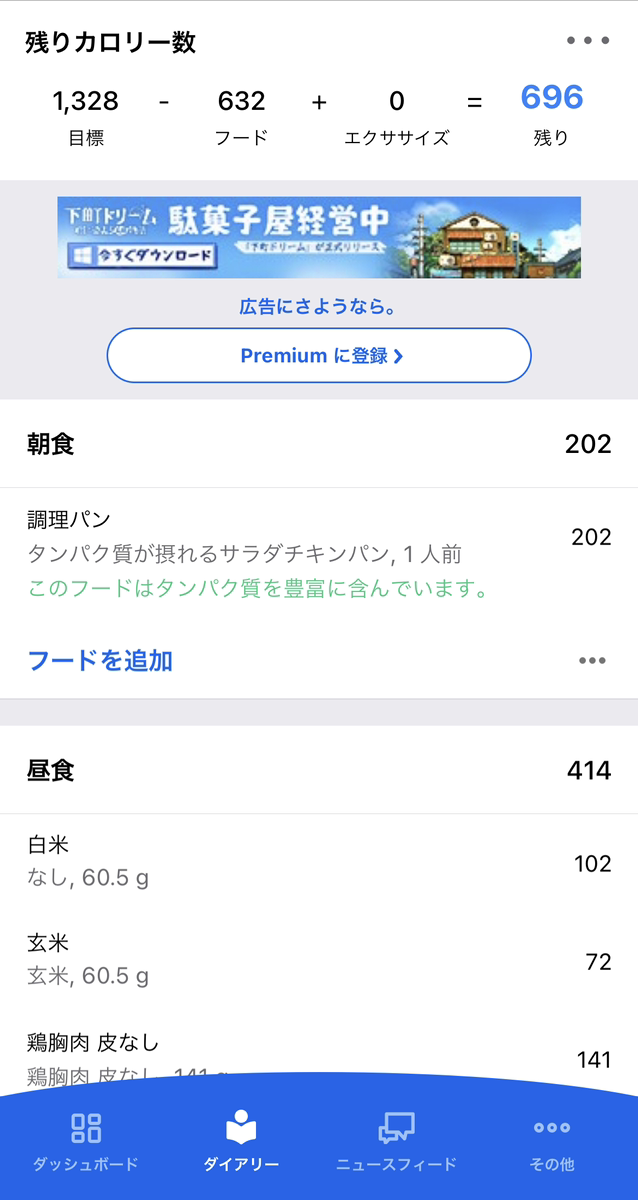
Task: Open the 朝食 more options dots
Action: click(x=592, y=660)
